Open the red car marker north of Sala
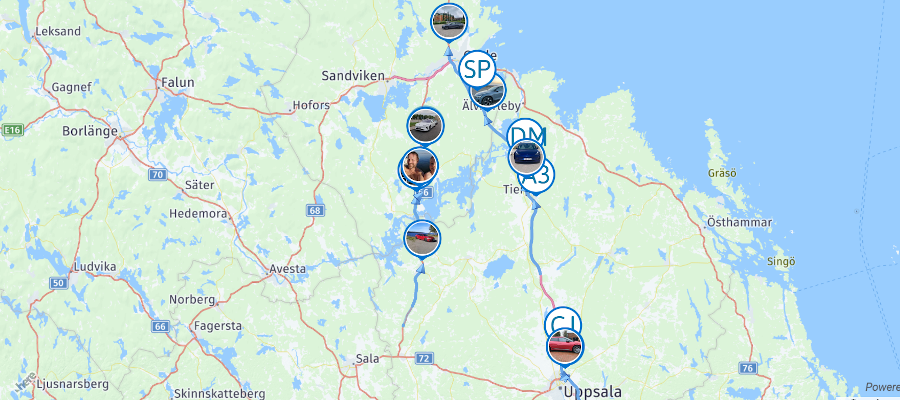 [x=421, y=237]
